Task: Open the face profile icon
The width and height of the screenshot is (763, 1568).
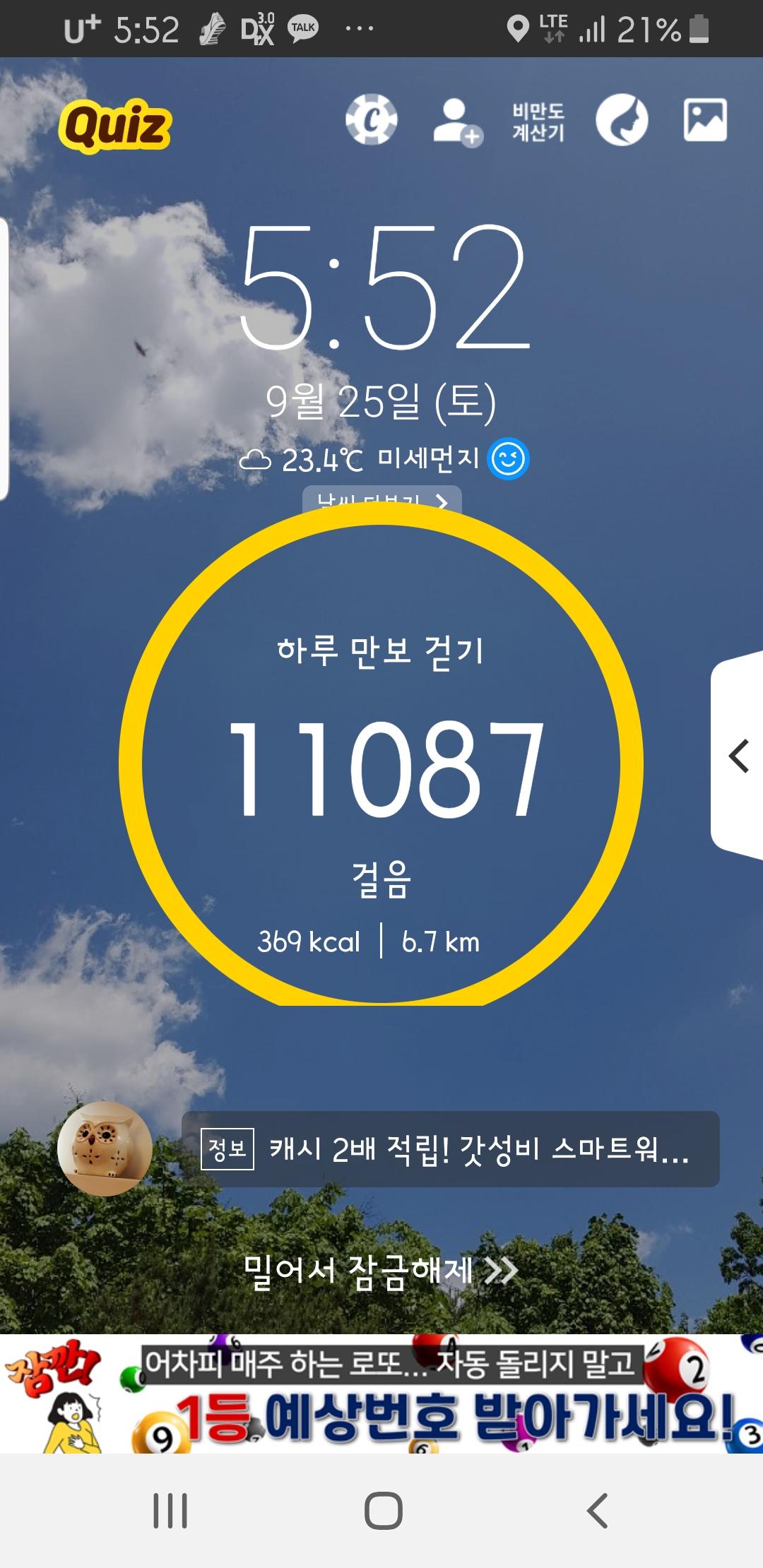Action: point(622,120)
